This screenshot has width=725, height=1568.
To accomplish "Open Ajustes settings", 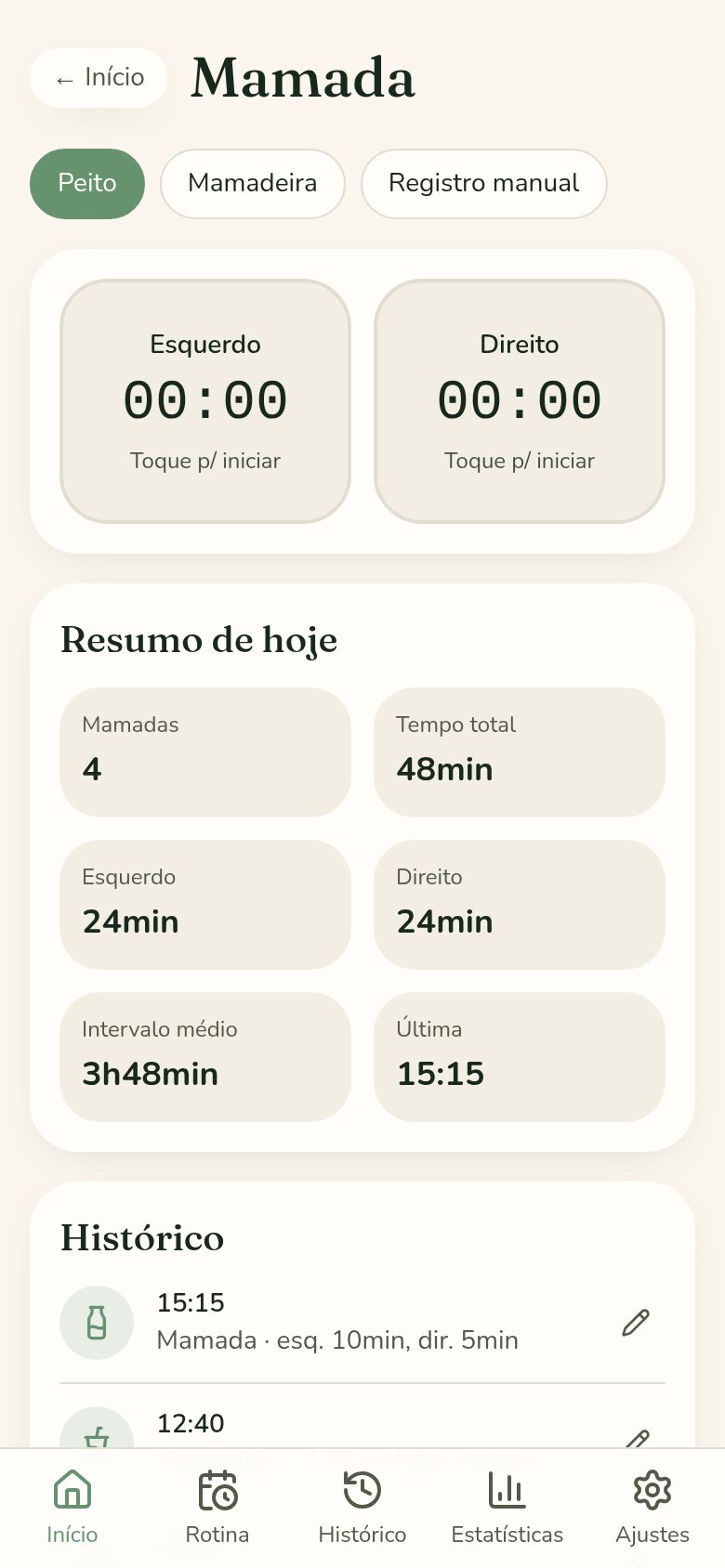I will (652, 1507).
